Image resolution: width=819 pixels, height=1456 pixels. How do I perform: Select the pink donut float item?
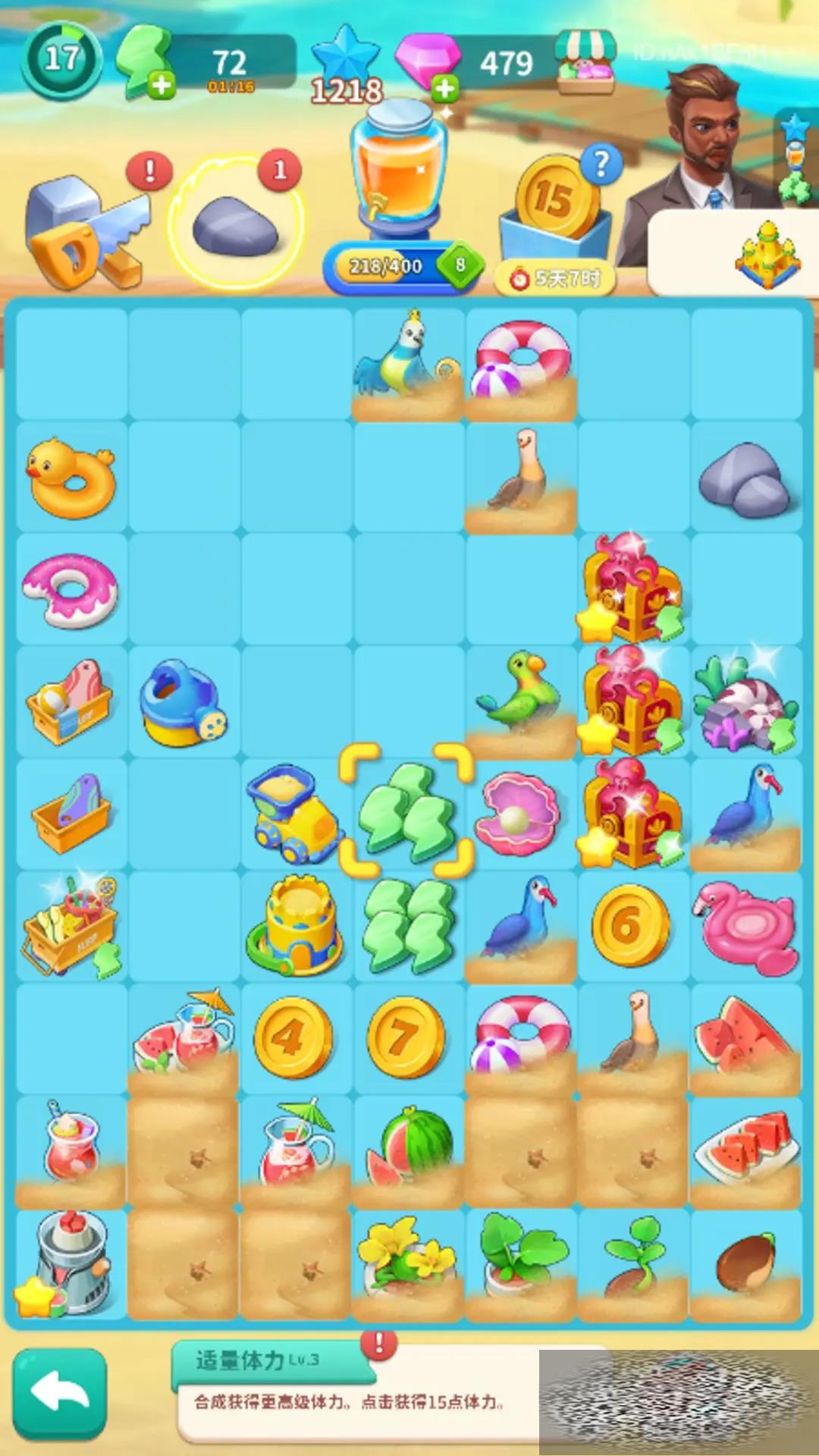[71, 590]
